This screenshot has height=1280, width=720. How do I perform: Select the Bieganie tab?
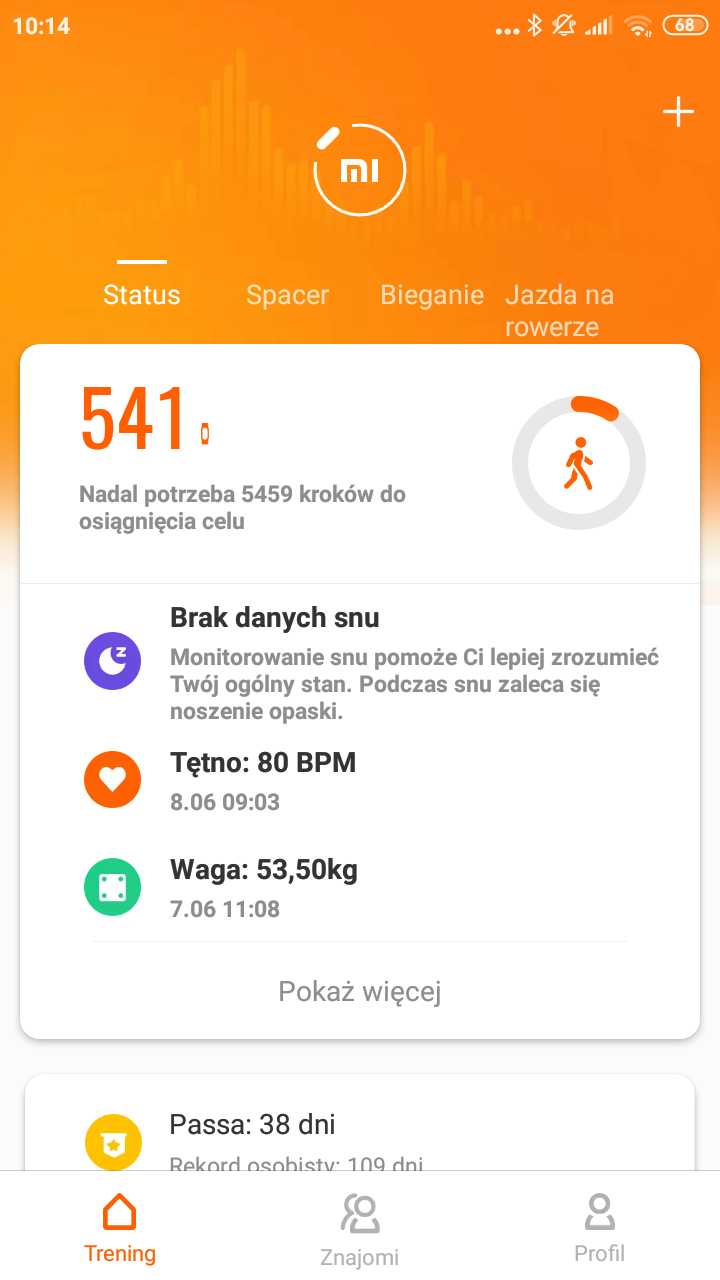click(x=431, y=295)
